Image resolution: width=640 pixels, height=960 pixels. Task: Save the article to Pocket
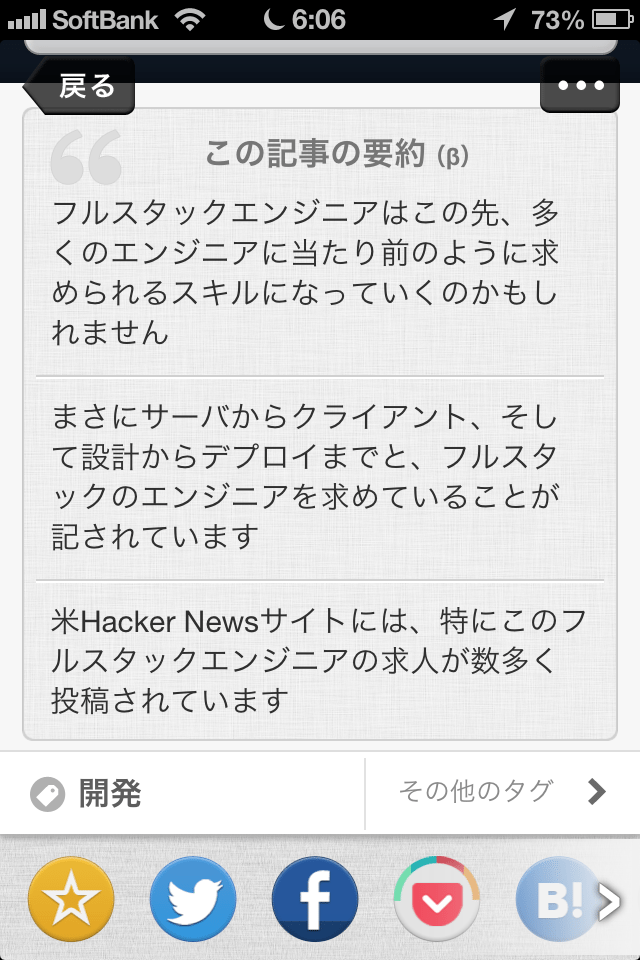(437, 899)
